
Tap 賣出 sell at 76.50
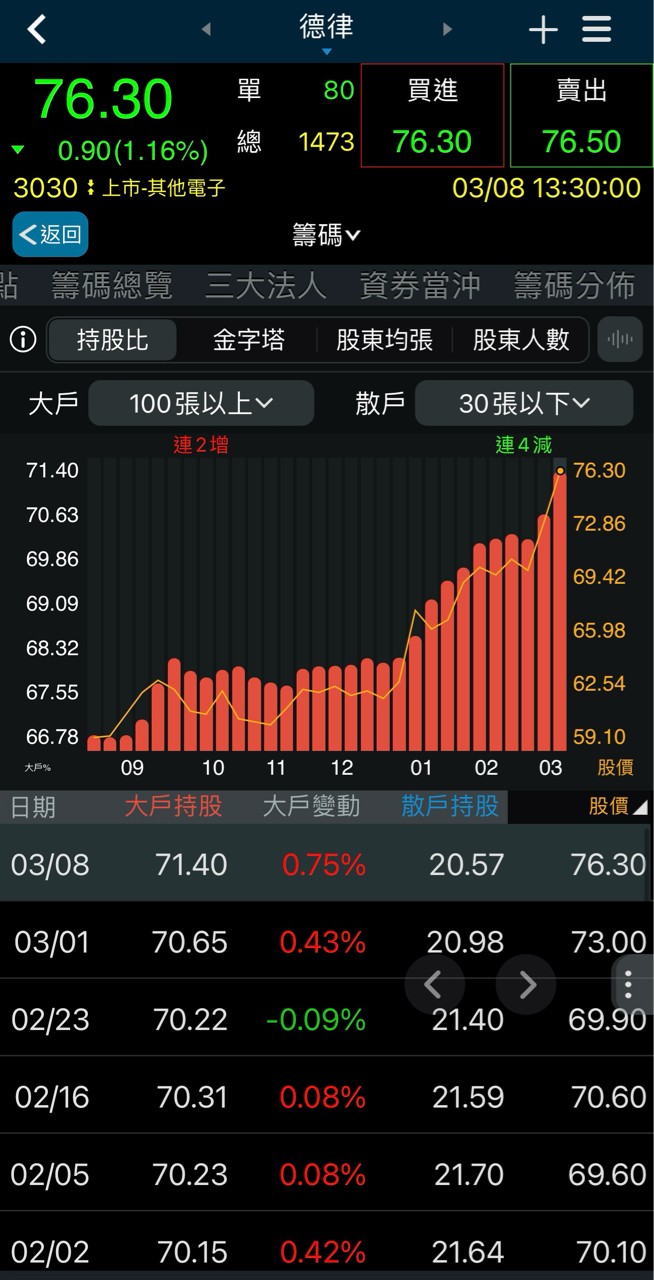tap(581, 116)
